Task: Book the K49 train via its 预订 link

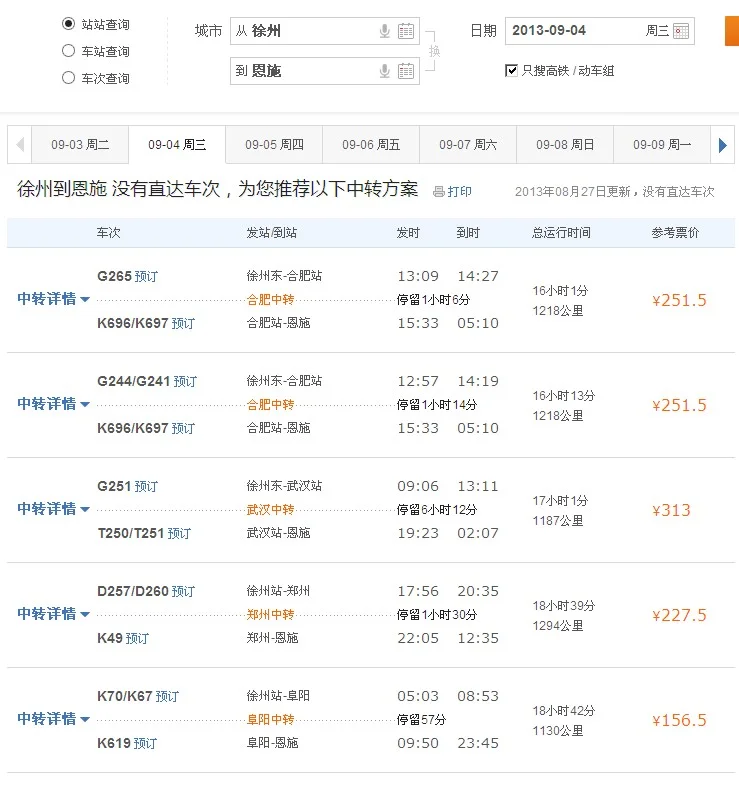Action: [x=135, y=637]
